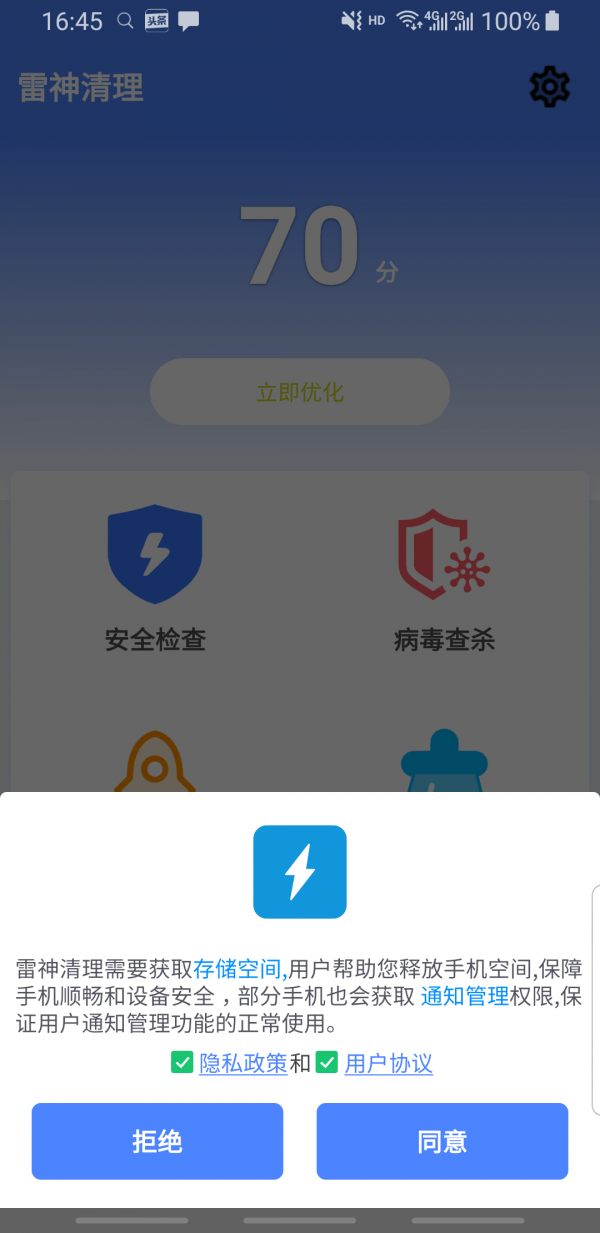This screenshot has width=600, height=1233.
Task: Tap 同意 to accept the permissions
Action: [x=442, y=1141]
